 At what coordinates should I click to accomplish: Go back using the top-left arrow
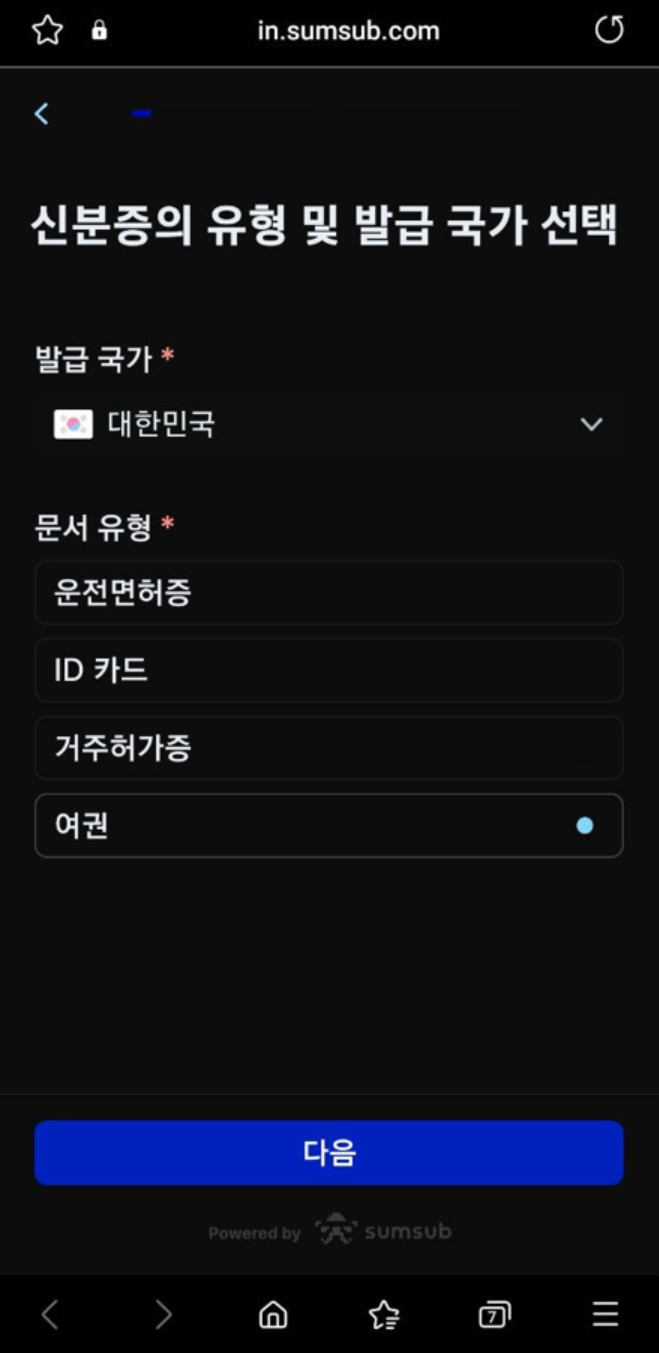[x=42, y=114]
